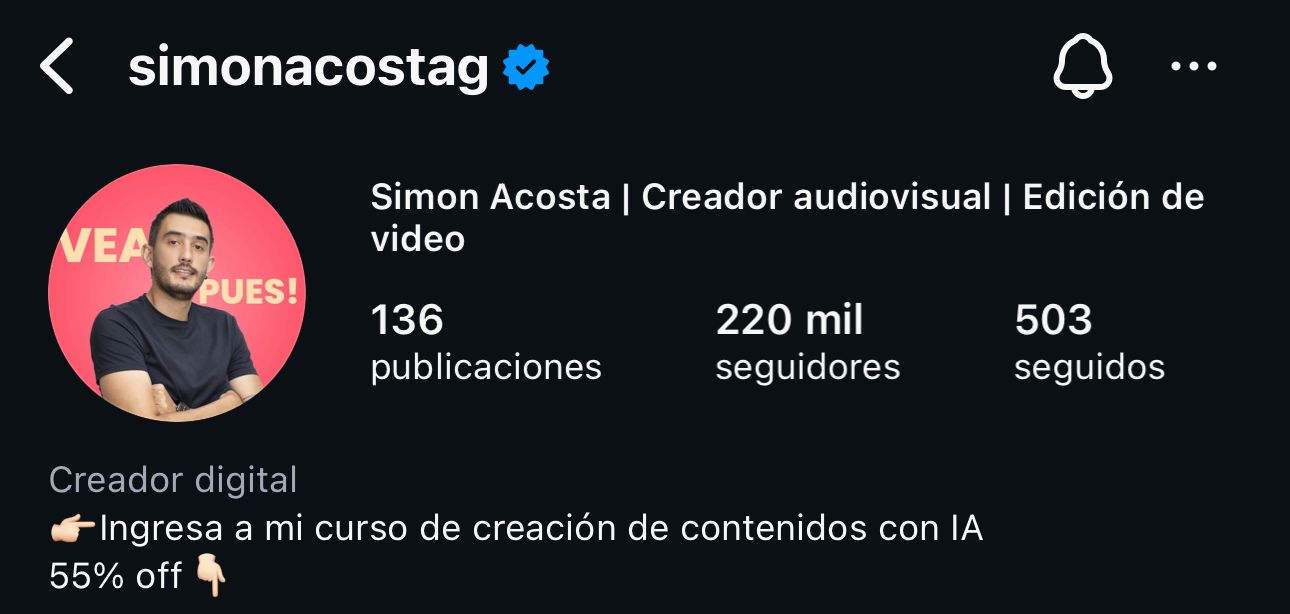This screenshot has height=614, width=1290.
Task: Open the notifications bell for simonacostag
Action: pyautogui.click(x=1082, y=68)
